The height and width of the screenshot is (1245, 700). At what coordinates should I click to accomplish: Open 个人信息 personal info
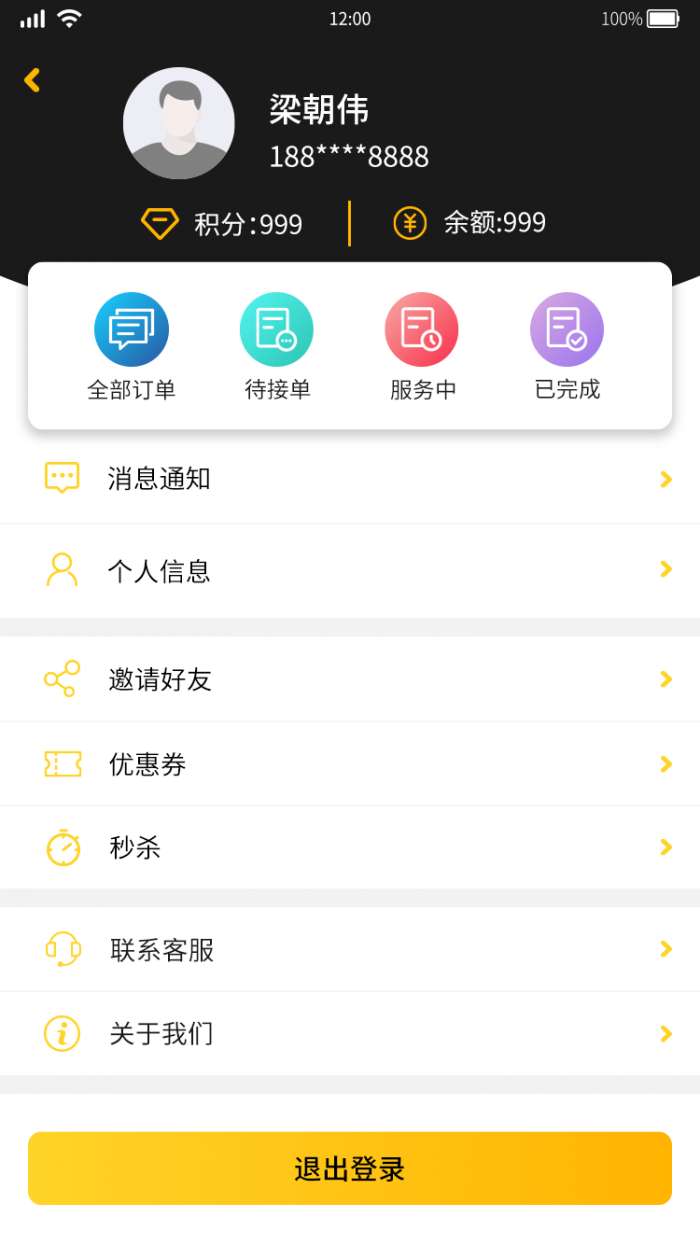click(x=350, y=570)
